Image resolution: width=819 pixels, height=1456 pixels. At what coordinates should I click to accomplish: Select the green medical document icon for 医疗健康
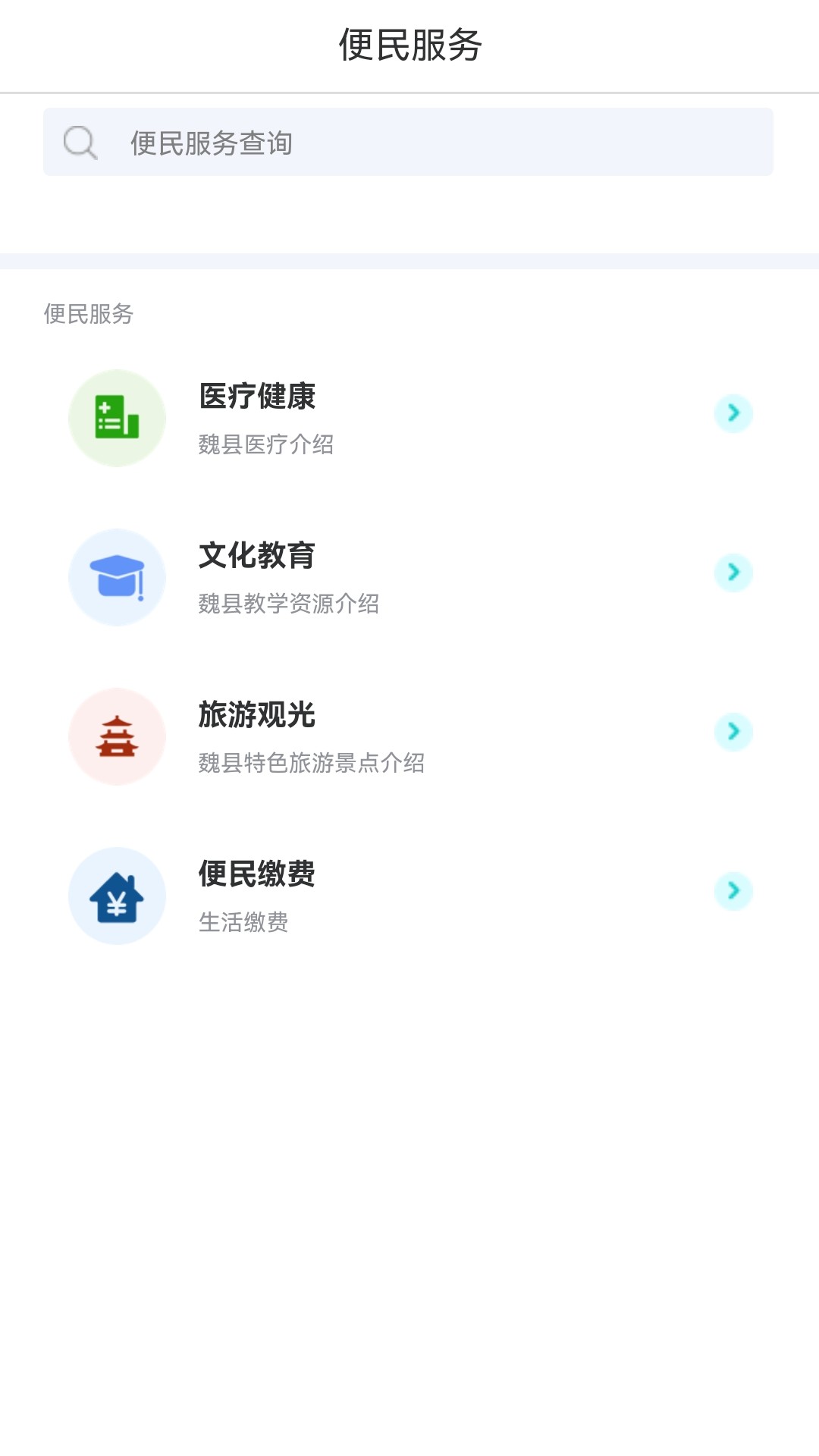coord(117,417)
